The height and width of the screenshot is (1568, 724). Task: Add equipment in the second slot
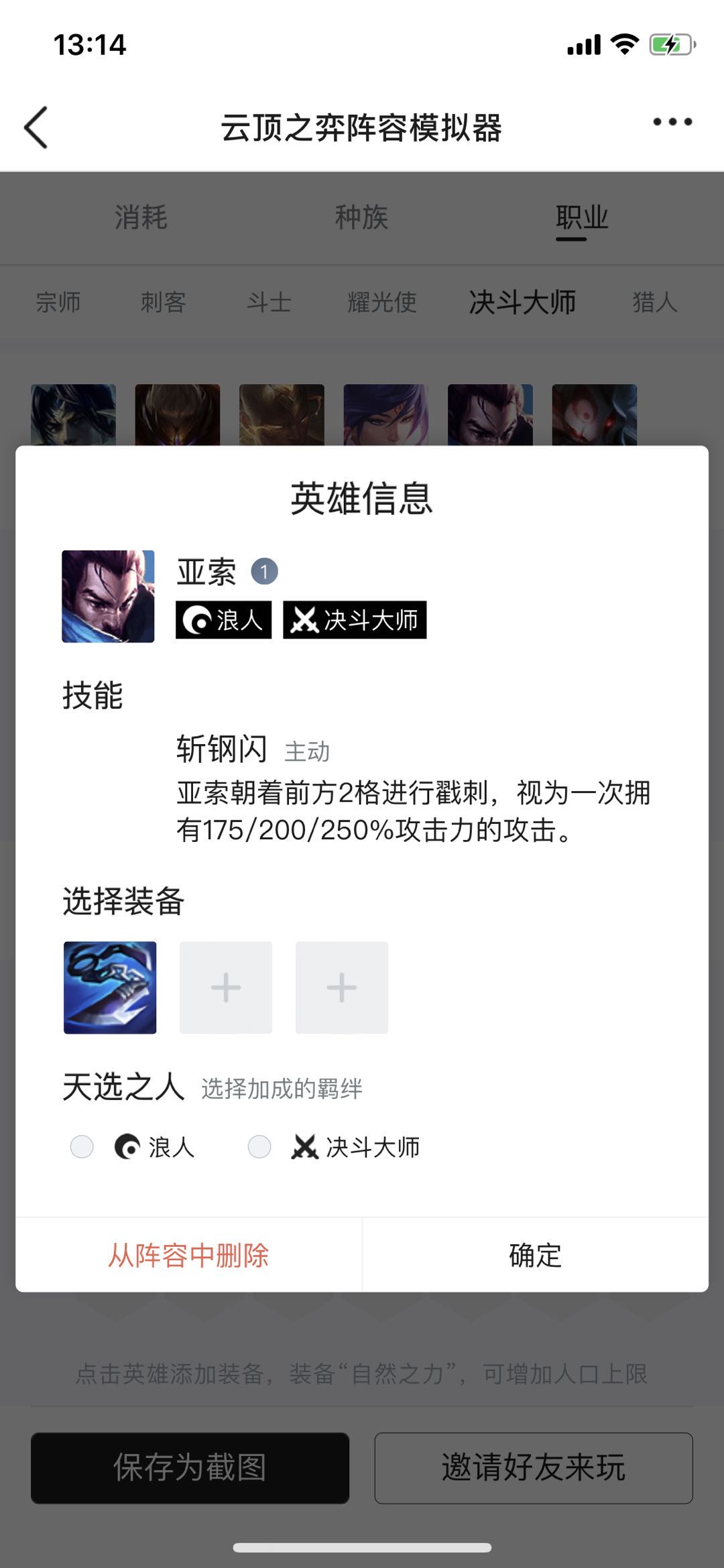[x=226, y=987]
